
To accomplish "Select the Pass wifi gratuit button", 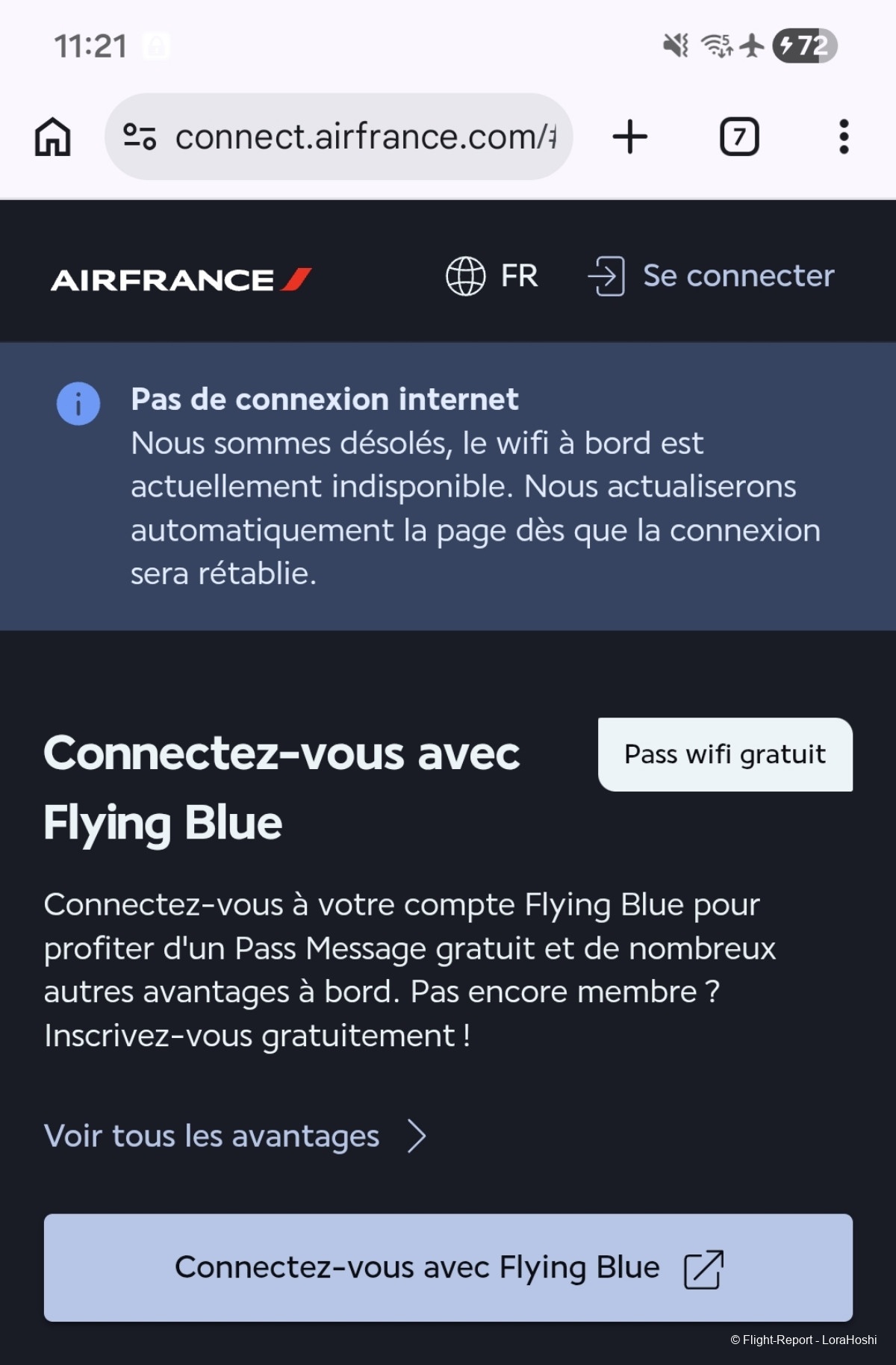I will [724, 754].
